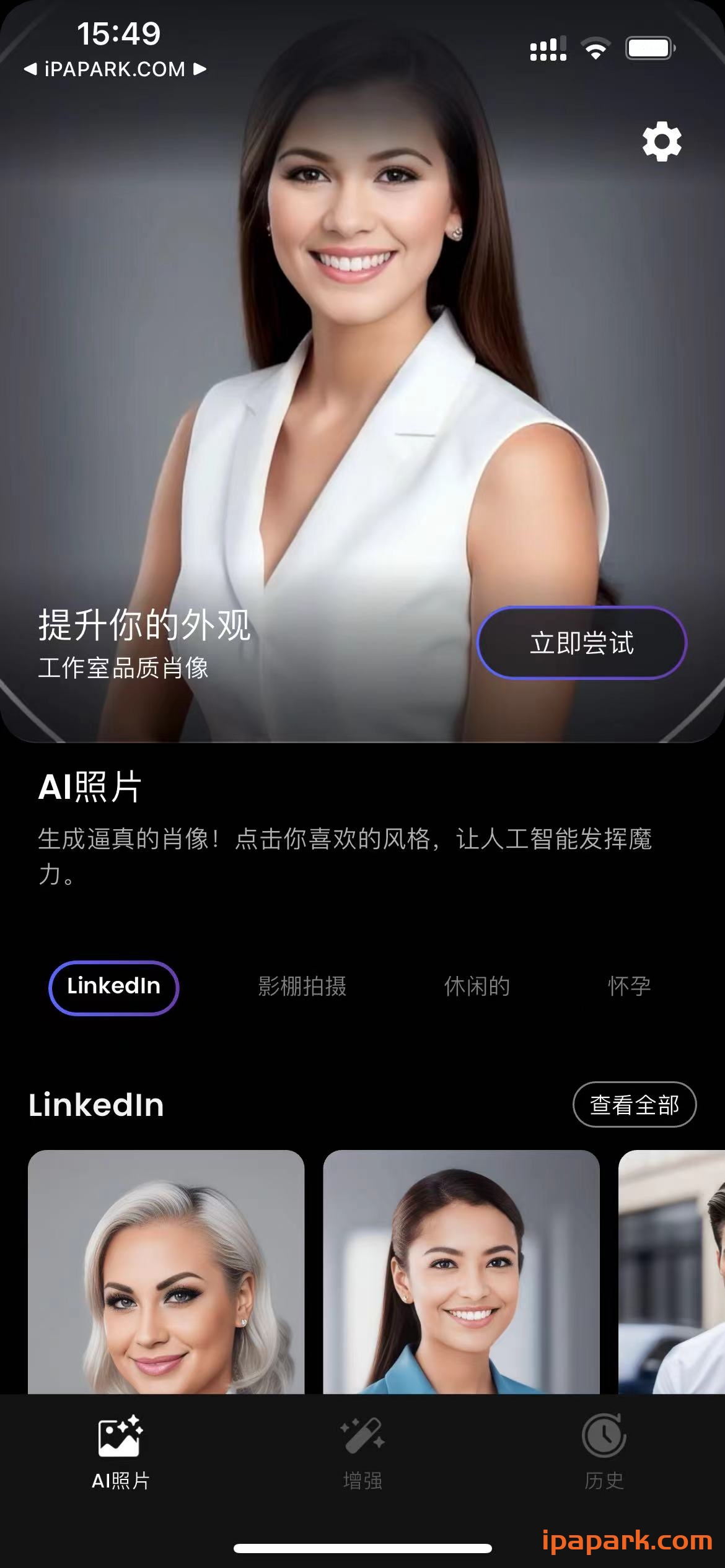Tap the battery indicator icon
725x1568 pixels.
(x=647, y=48)
